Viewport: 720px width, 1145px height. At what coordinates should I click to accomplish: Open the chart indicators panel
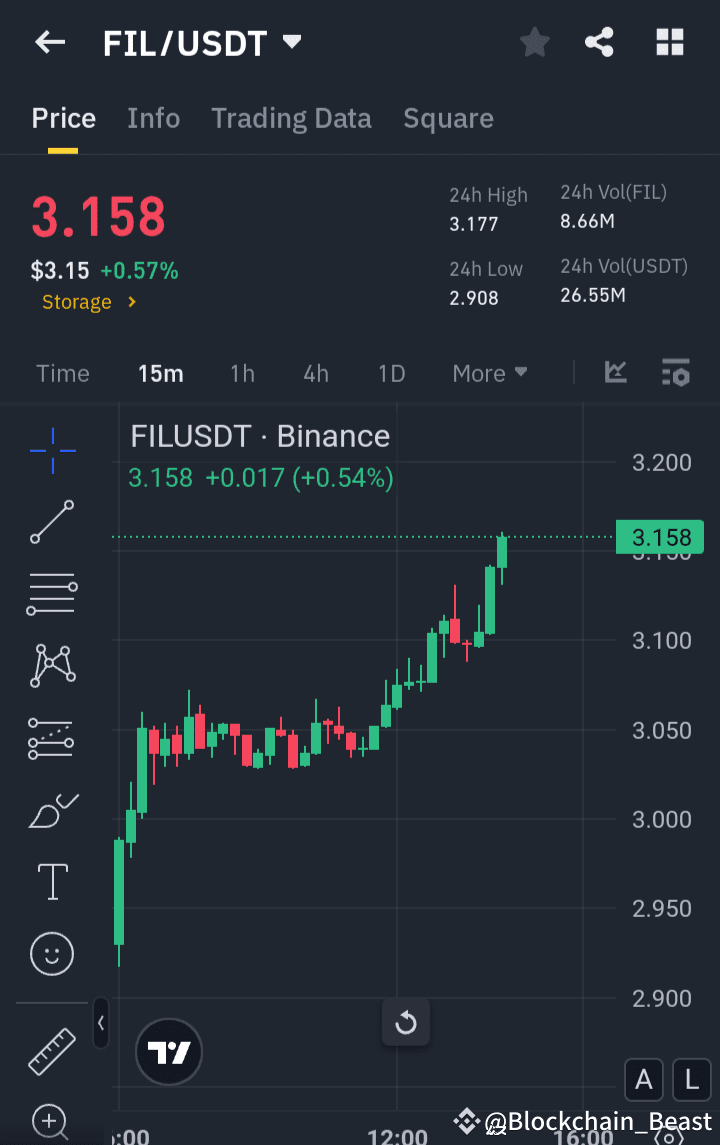pos(676,373)
